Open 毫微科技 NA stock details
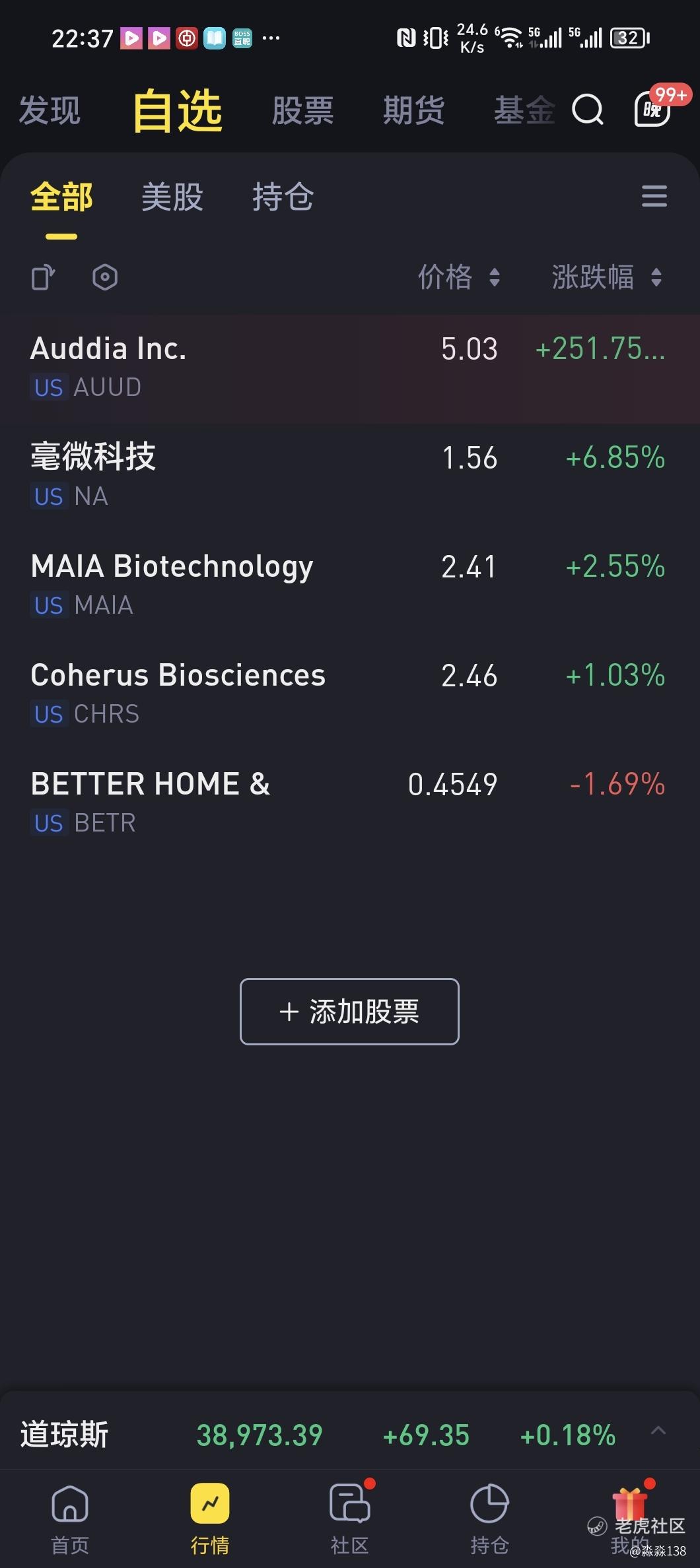The image size is (700, 1568). tap(350, 476)
